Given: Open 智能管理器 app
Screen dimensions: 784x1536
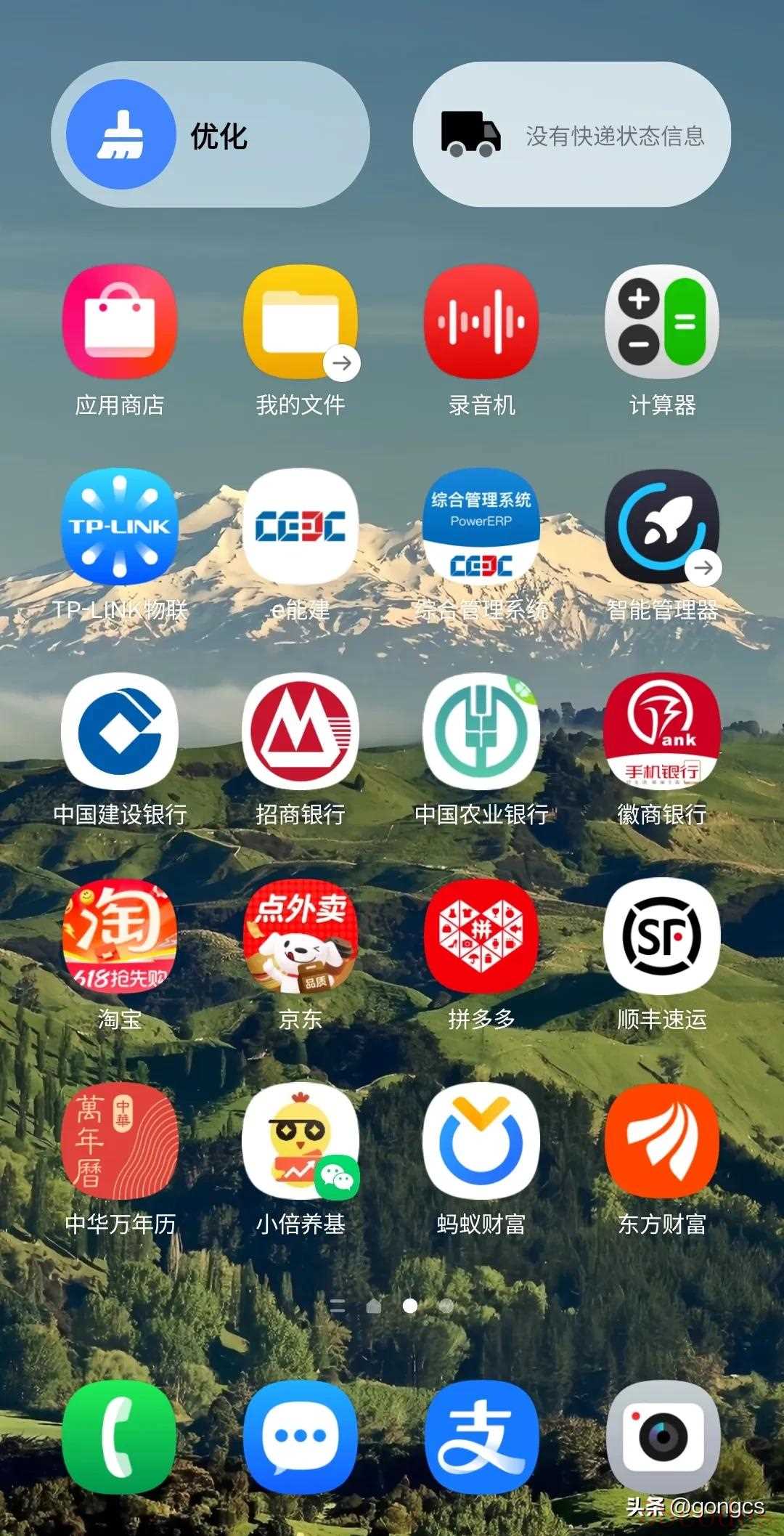Looking at the screenshot, I should coord(661,527).
